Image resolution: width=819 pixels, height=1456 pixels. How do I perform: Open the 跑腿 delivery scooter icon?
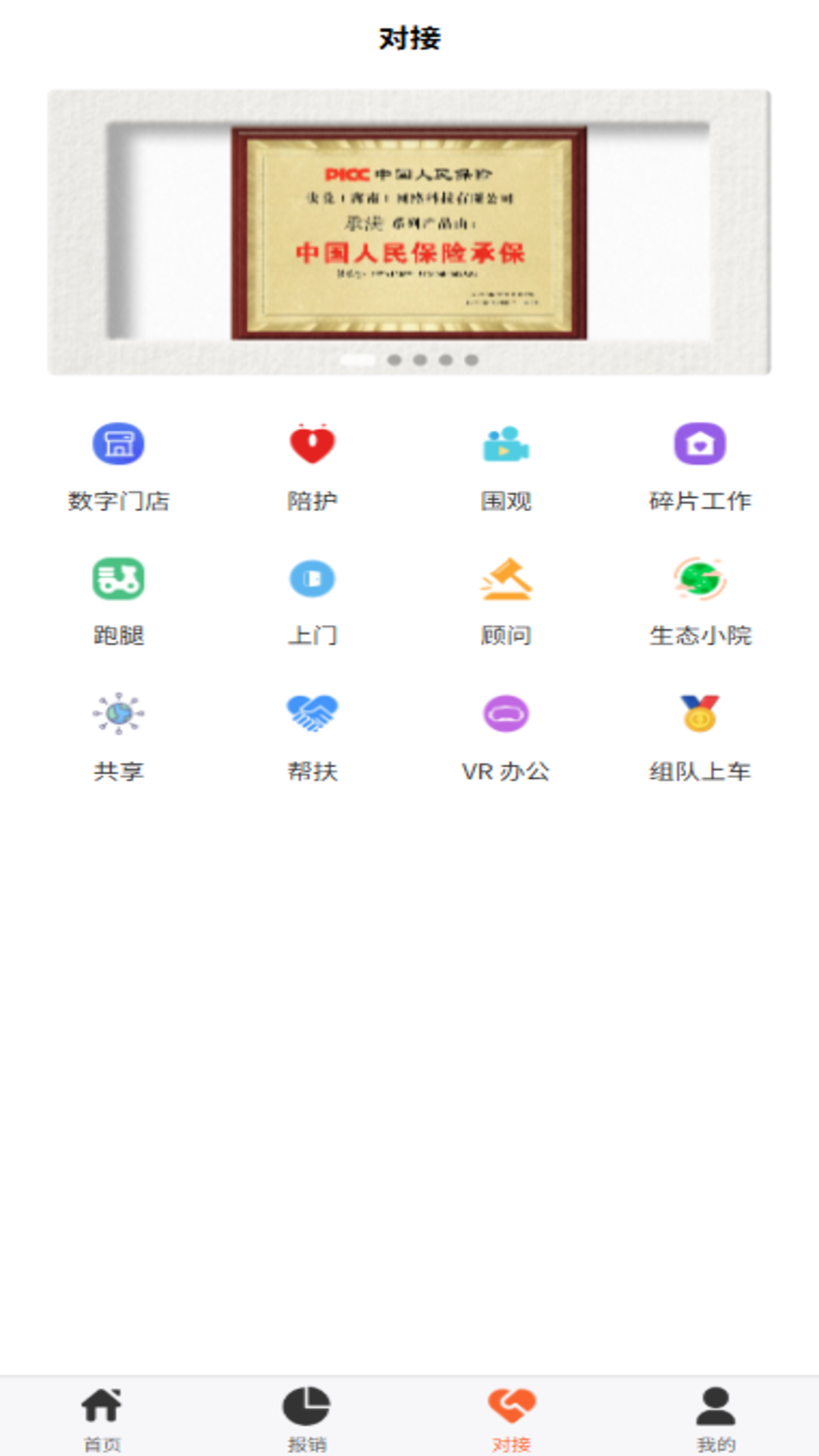[x=118, y=579]
